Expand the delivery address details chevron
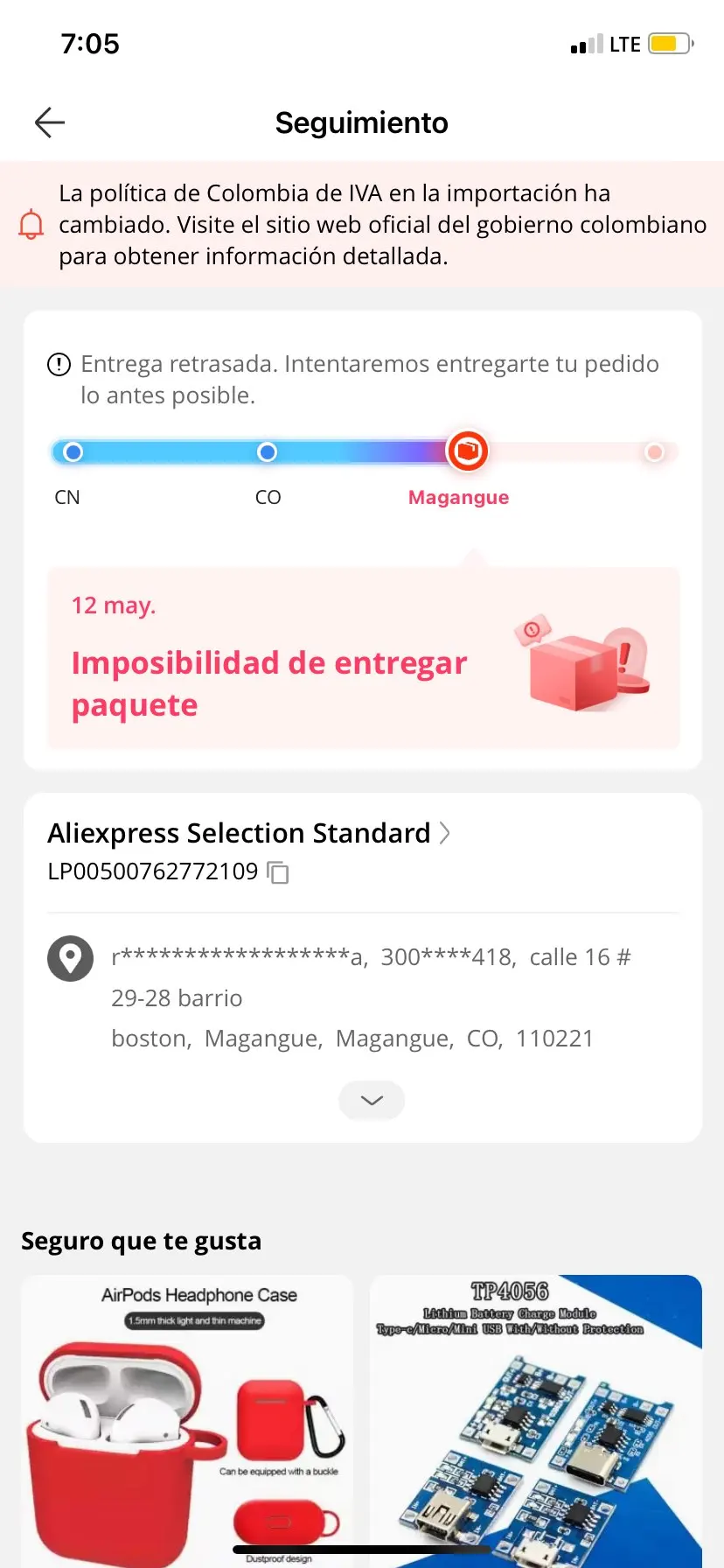 tap(372, 1100)
